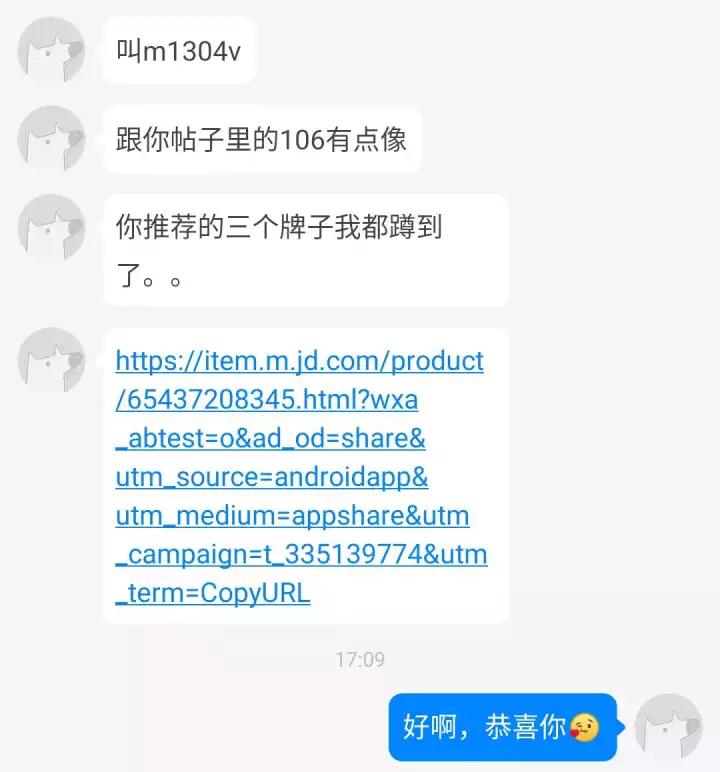Tap the "_abtest=o&ad_od=share" line of the link

click(270, 438)
